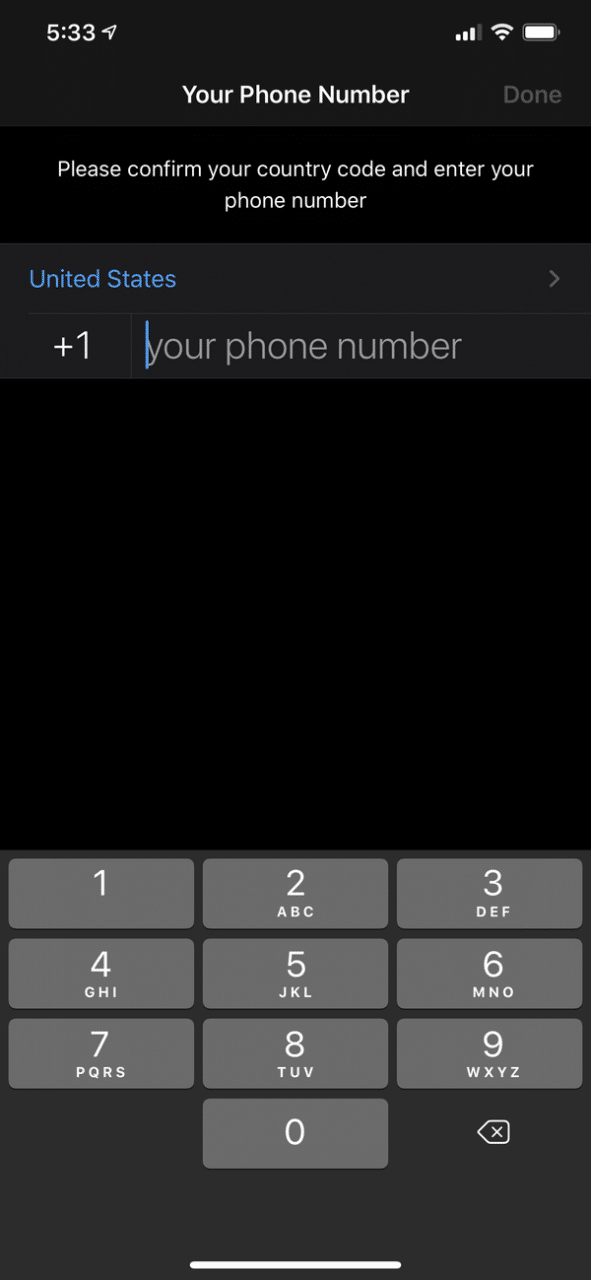Enter digit 5 on the keypad
The height and width of the screenshot is (1280, 591).
coord(295,973)
